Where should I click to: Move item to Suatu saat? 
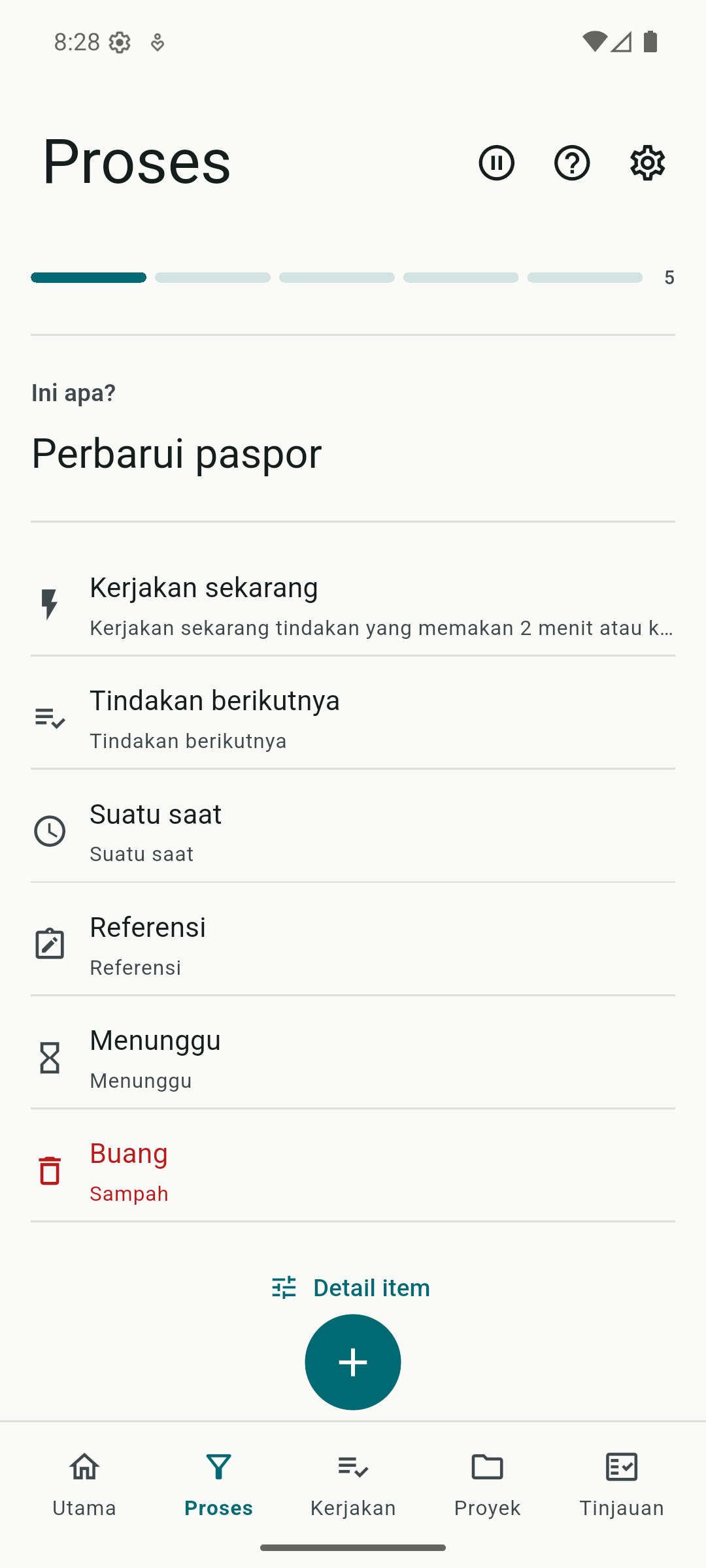(x=353, y=832)
